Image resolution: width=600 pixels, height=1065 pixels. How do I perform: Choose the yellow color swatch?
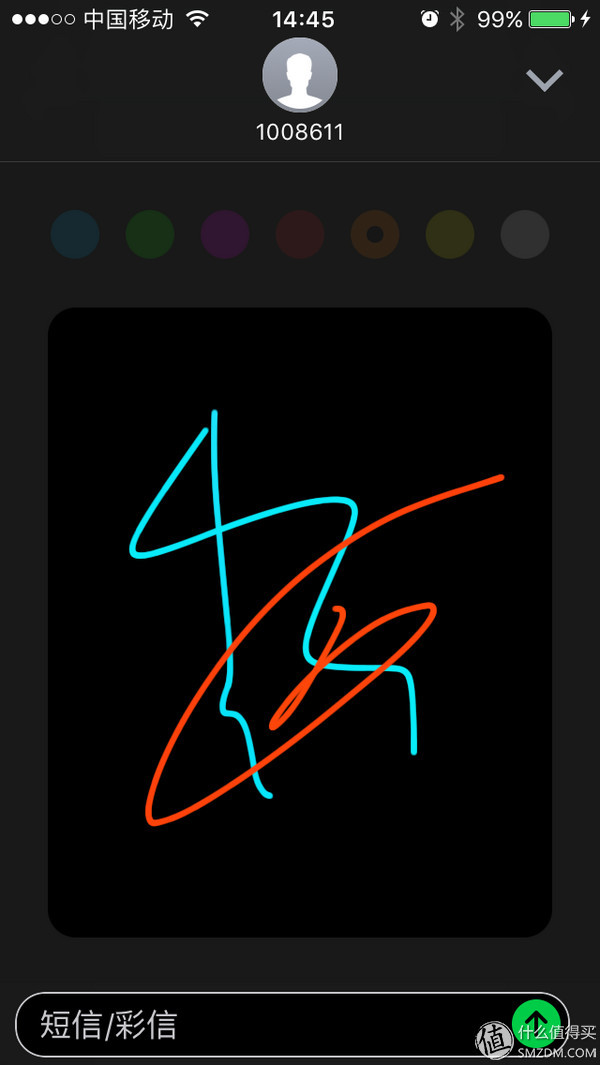click(x=450, y=235)
